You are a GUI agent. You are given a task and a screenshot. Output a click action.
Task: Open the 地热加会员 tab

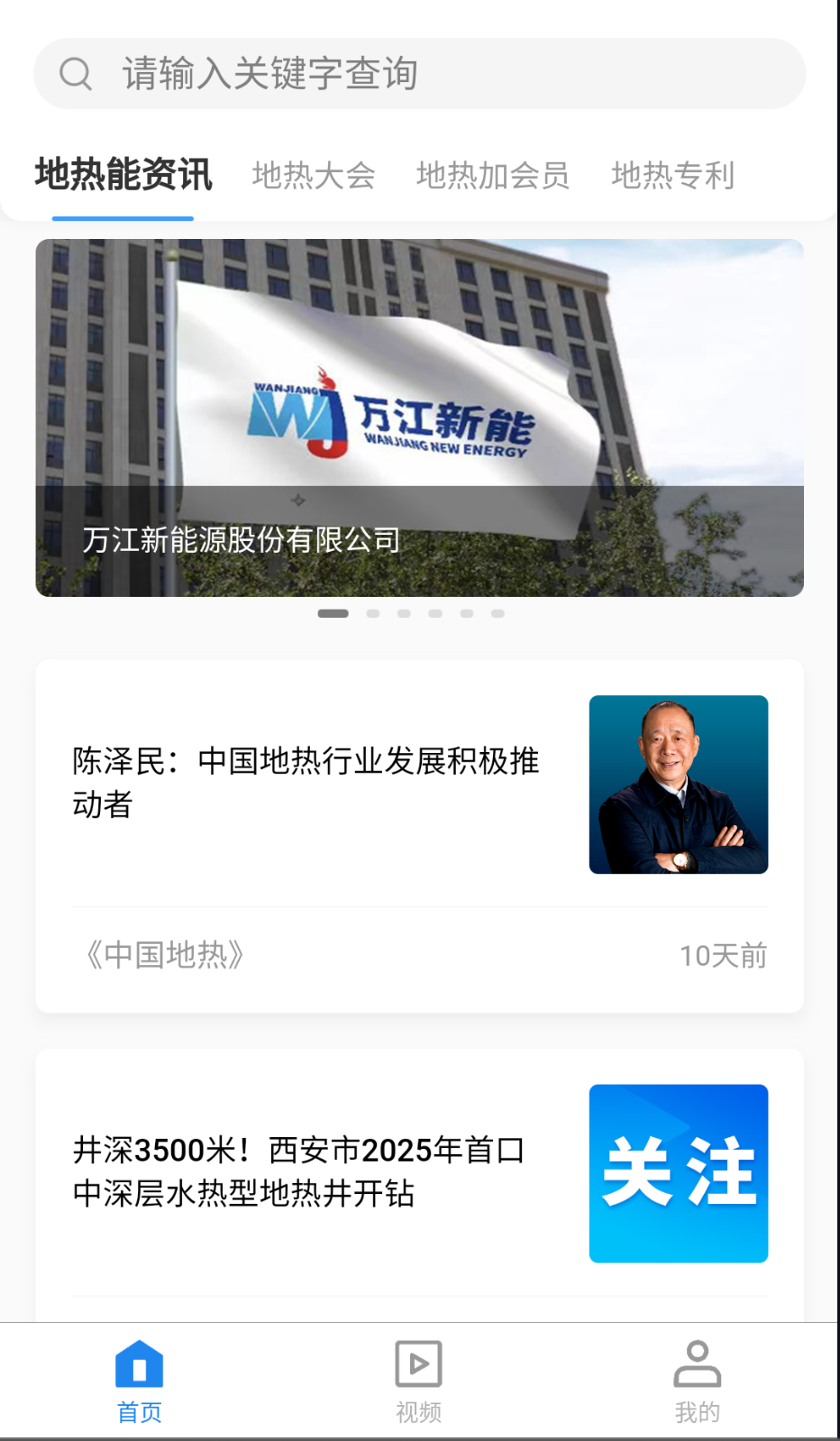[493, 177]
